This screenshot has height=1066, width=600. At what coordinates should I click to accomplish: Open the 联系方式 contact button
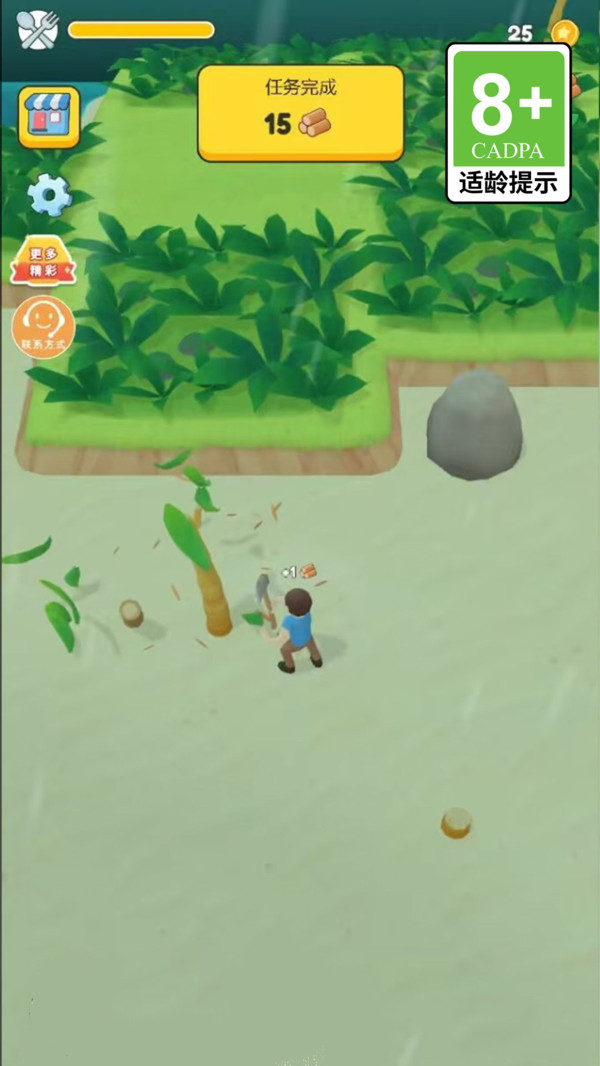tap(43, 326)
